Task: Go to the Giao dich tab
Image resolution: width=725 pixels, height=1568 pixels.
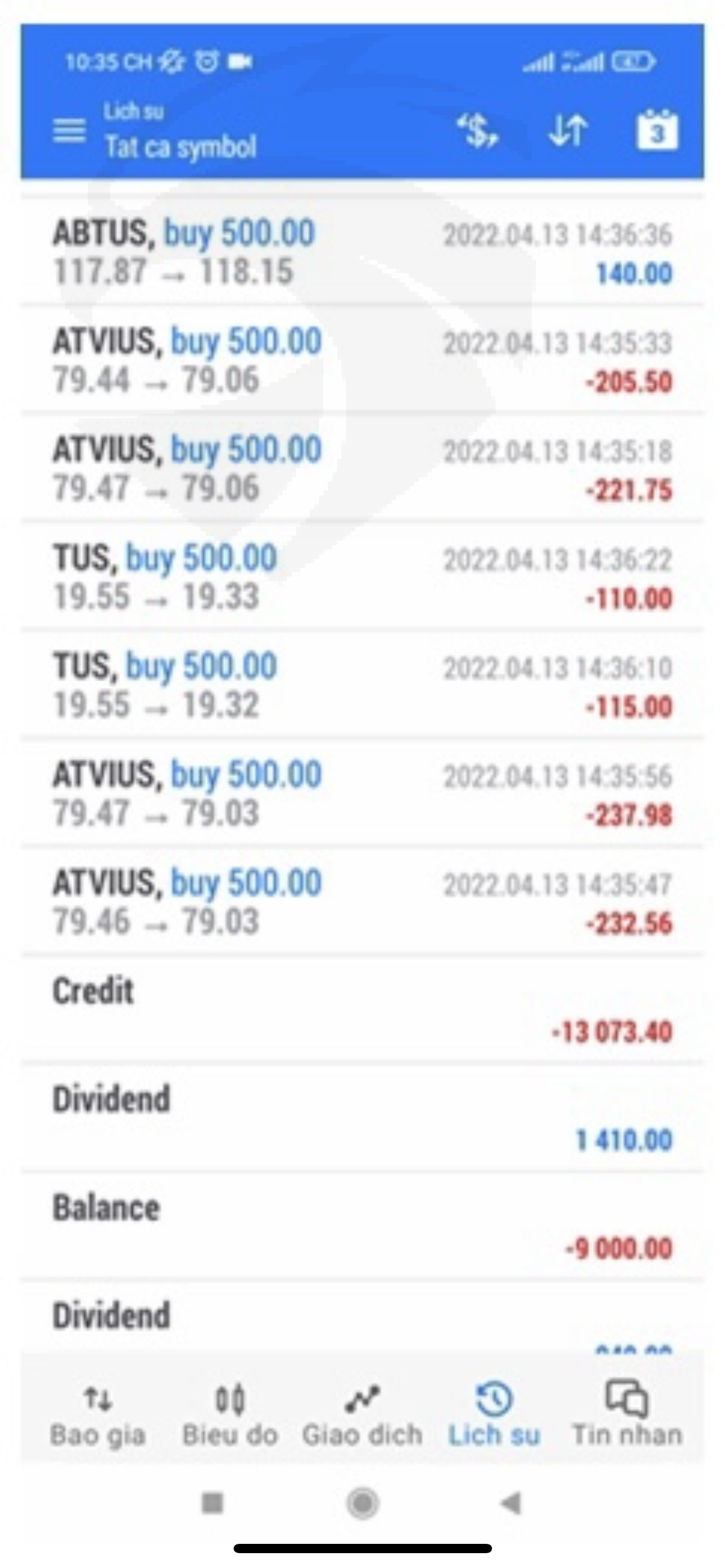Action: 362,1414
